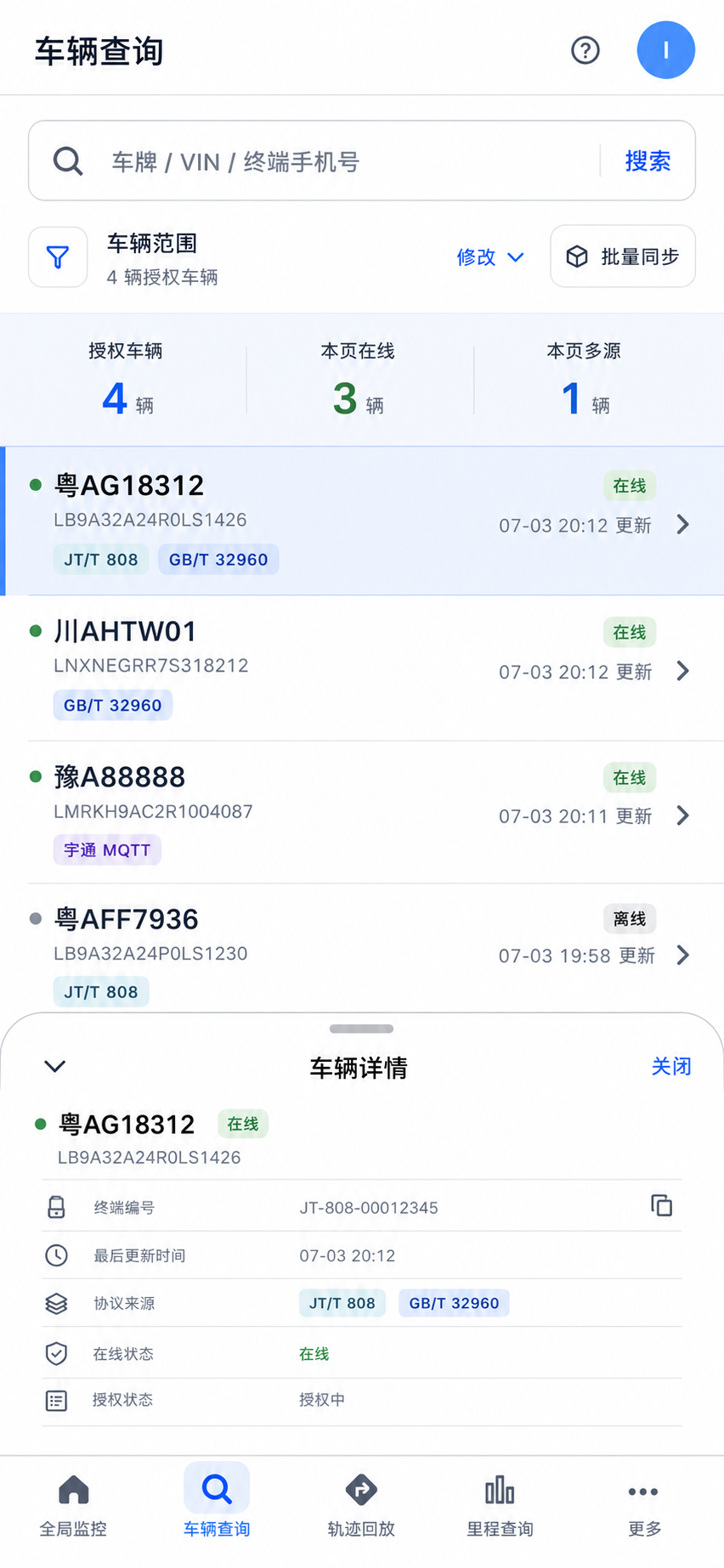Screen dimensions: 724x1568
Task: Open the help question mark icon
Action: tap(585, 50)
